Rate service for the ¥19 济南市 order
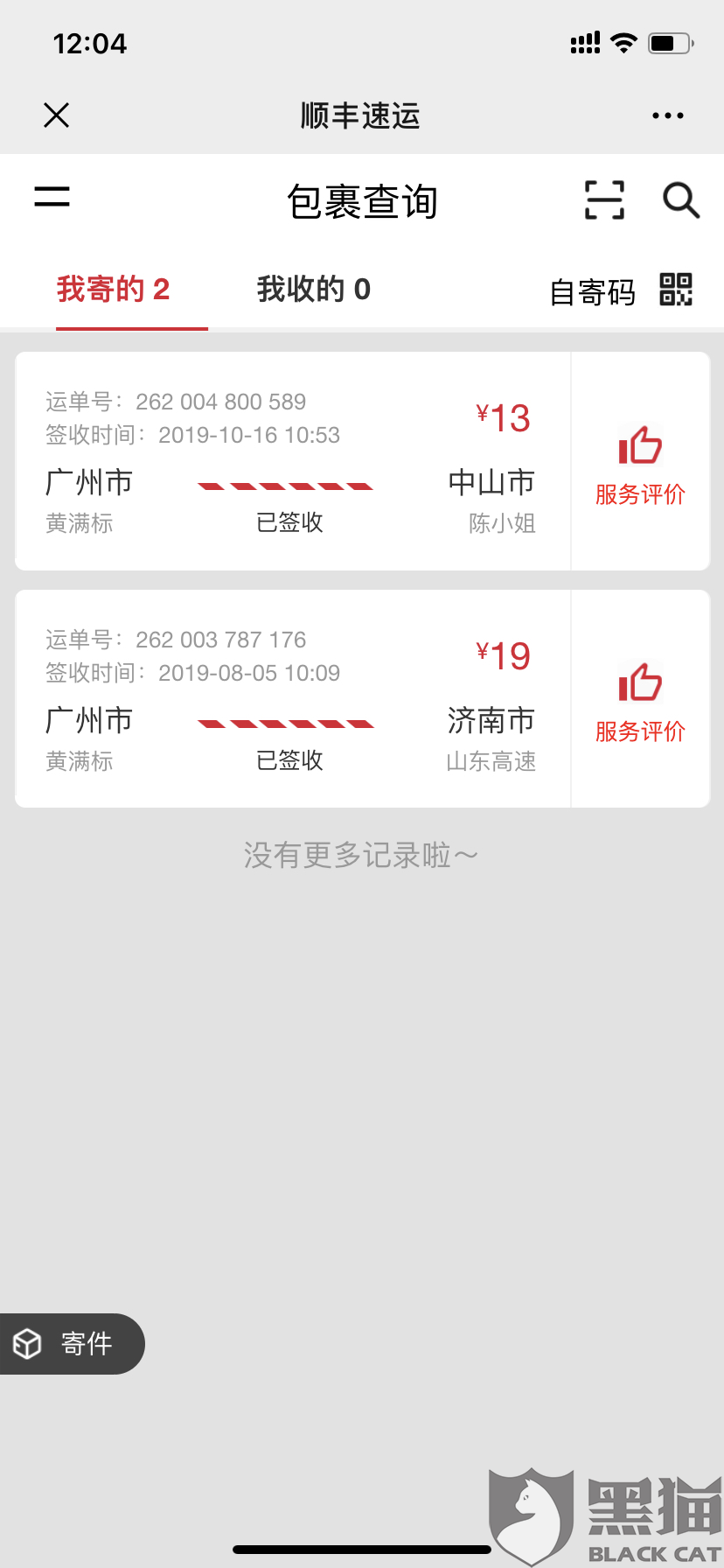This screenshot has height=1568, width=724. pos(640,700)
